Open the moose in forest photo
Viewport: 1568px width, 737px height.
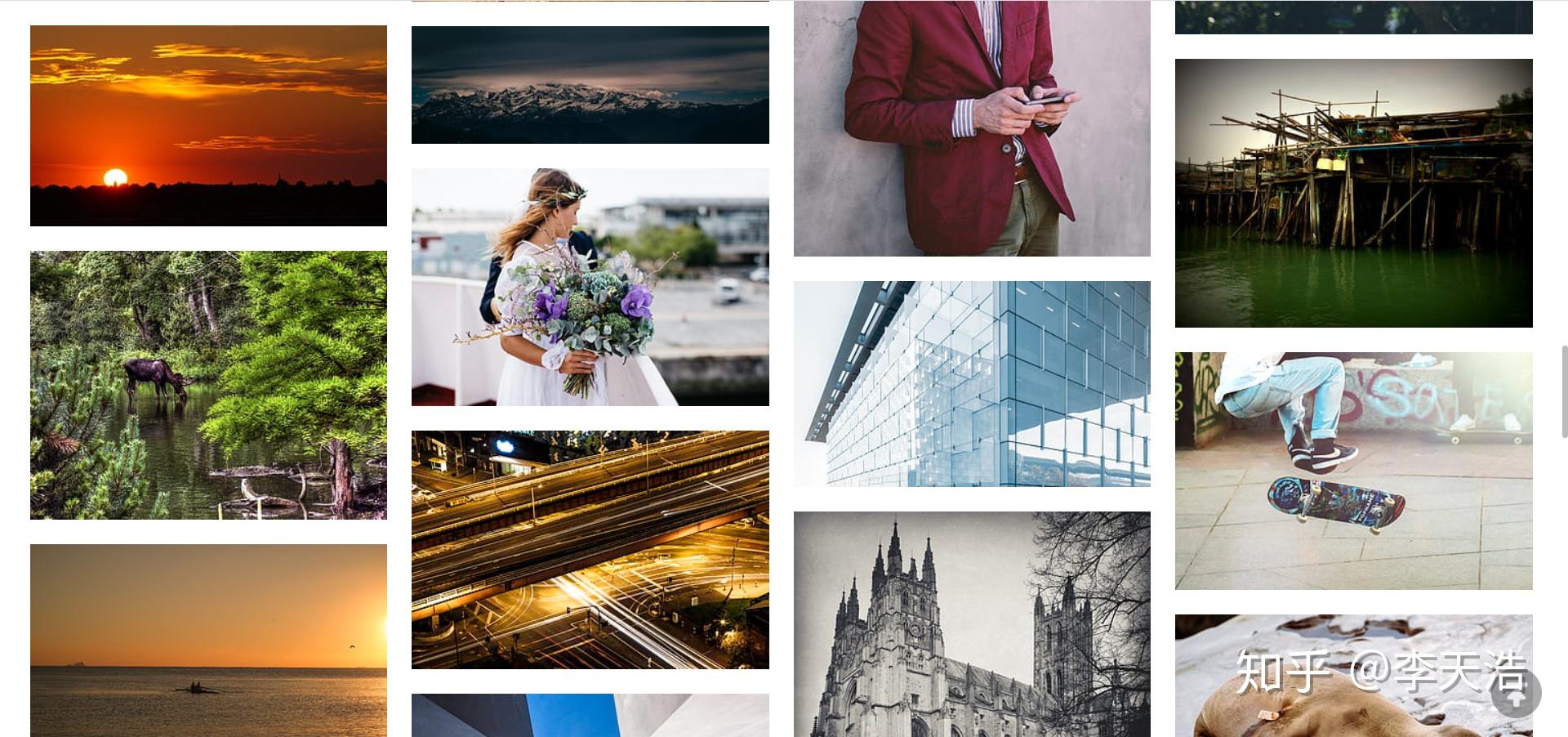[208, 385]
